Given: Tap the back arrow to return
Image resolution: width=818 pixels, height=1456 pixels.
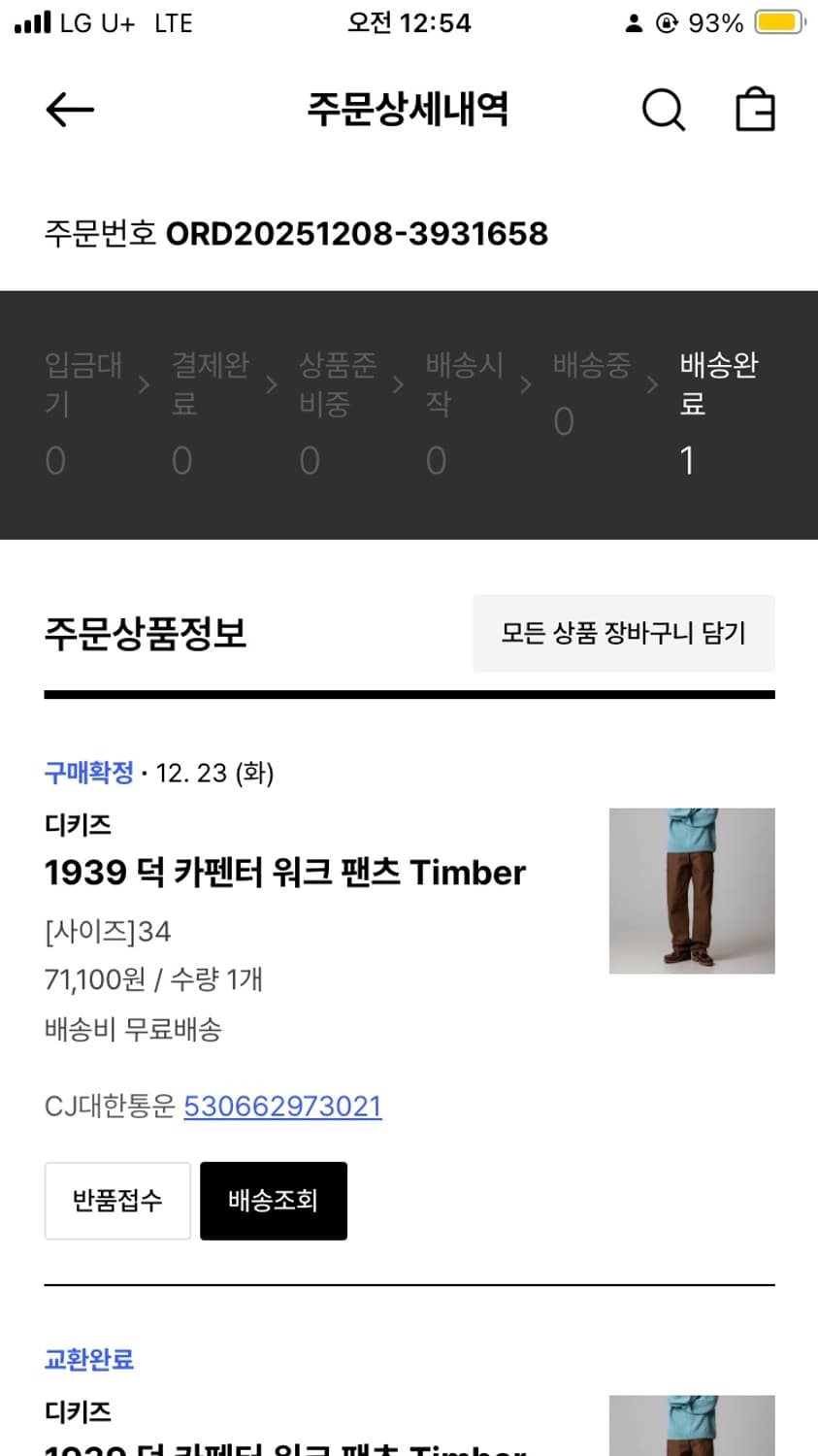Looking at the screenshot, I should 68,110.
